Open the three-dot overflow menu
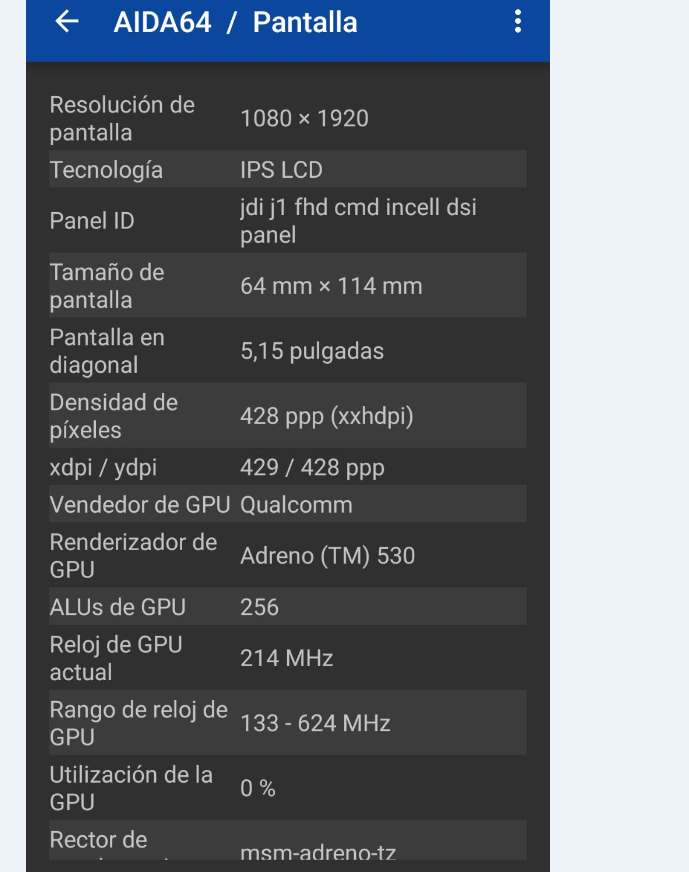 point(517,22)
